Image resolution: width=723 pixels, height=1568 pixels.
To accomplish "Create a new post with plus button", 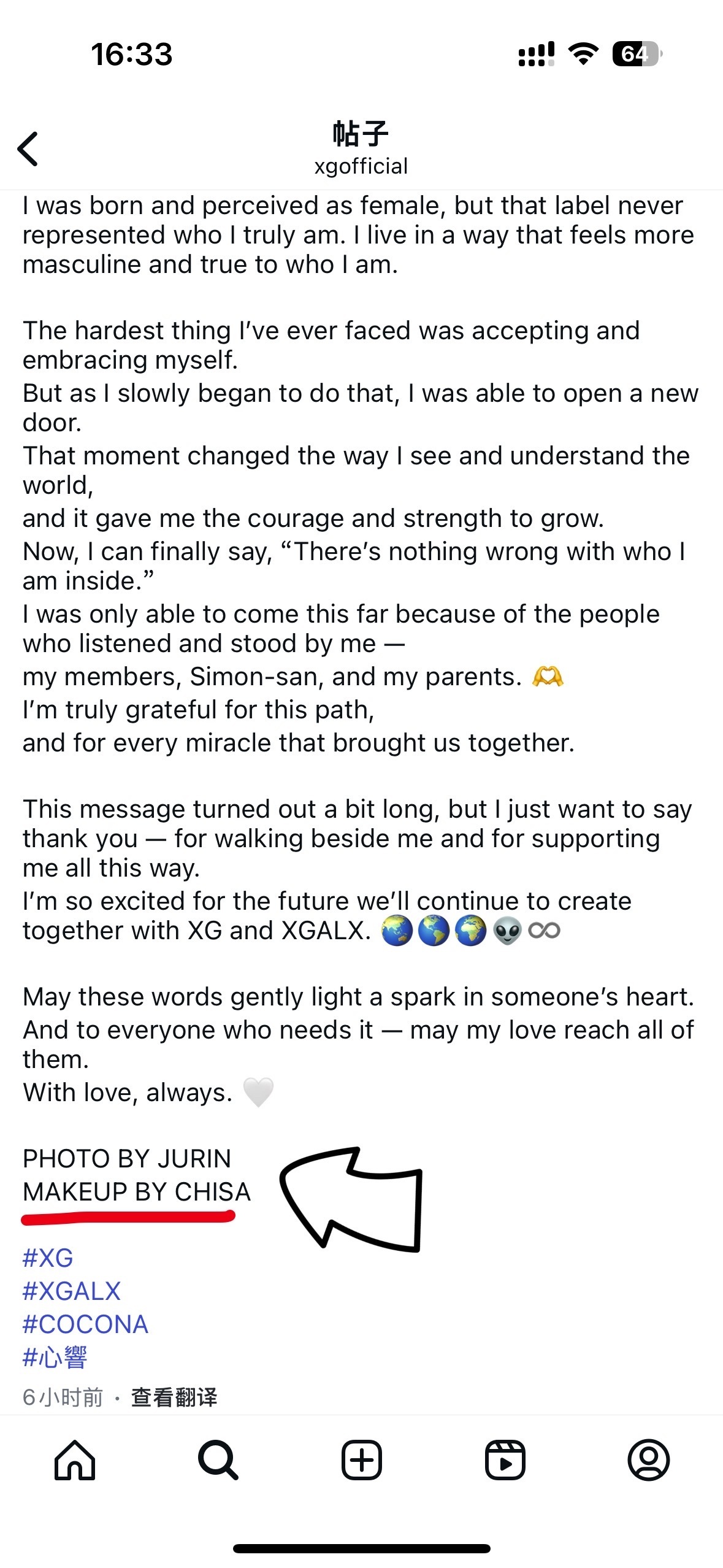I will 362,1461.
